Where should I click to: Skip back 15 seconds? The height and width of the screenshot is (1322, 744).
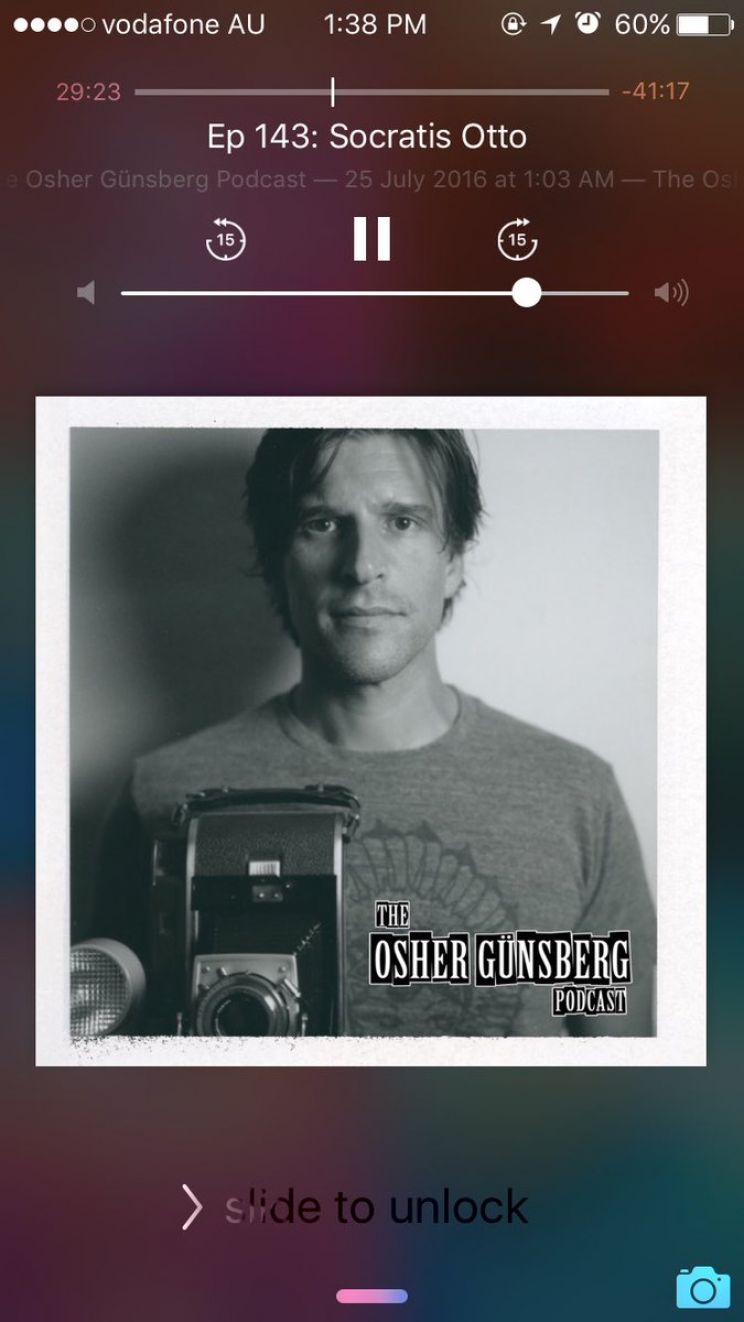[226, 239]
